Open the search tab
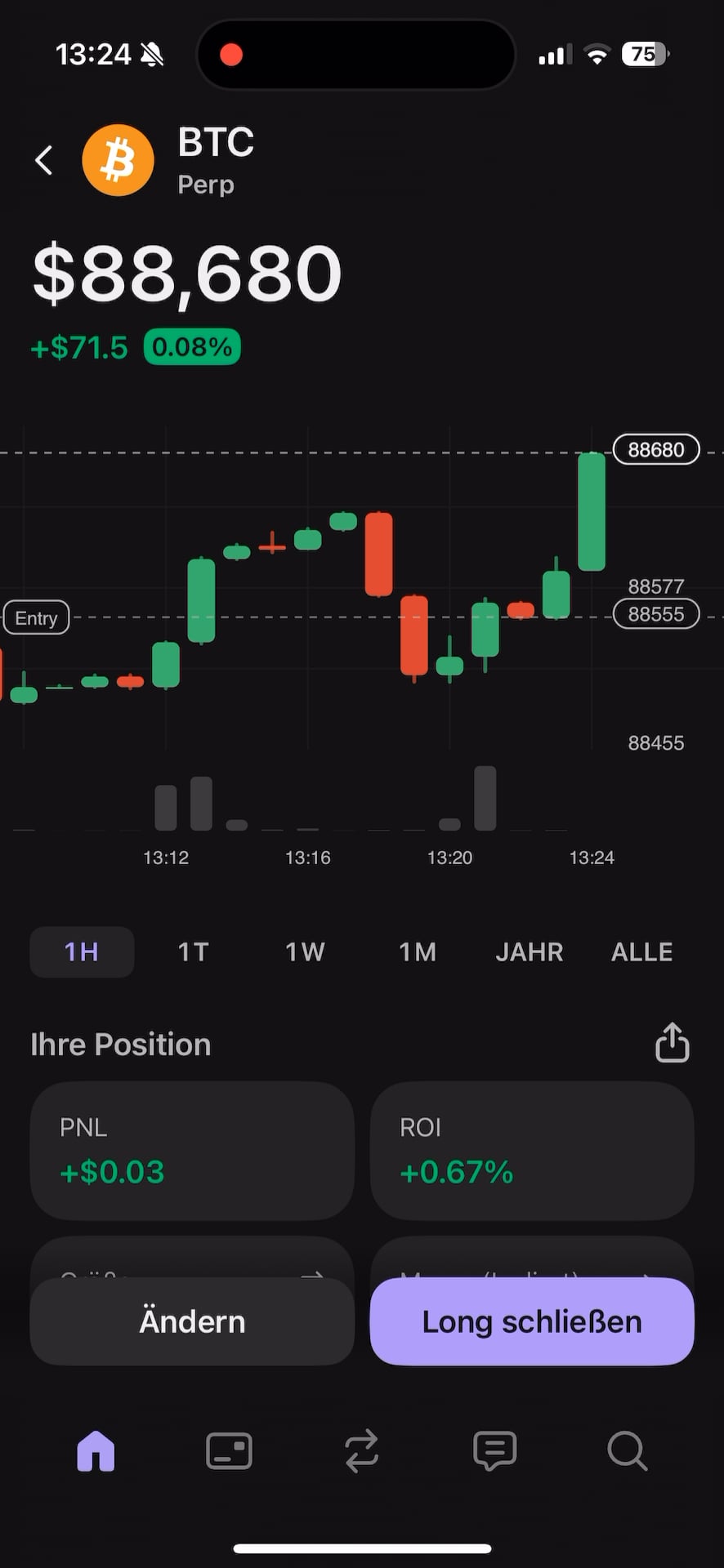Viewport: 724px width, 1568px height. coord(627,1450)
